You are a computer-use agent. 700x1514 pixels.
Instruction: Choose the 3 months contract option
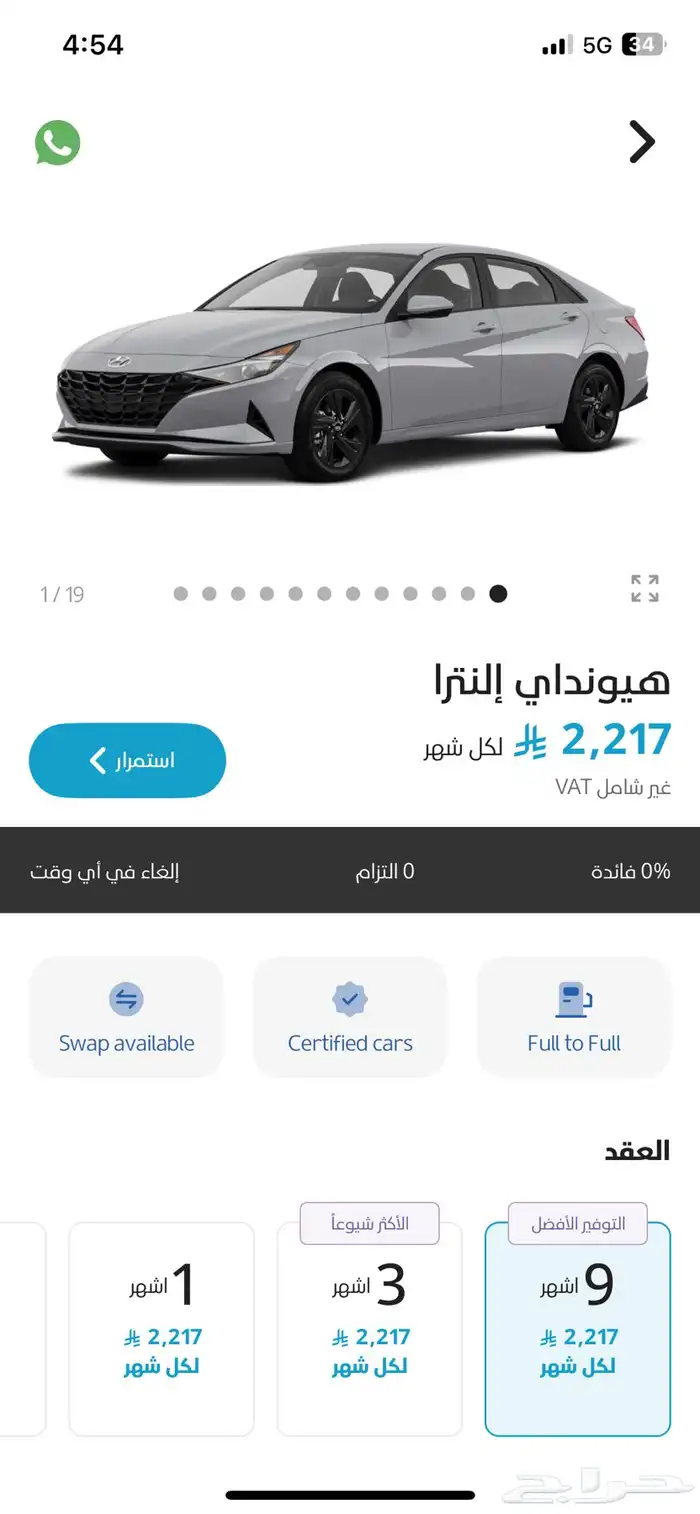[x=369, y=1328]
